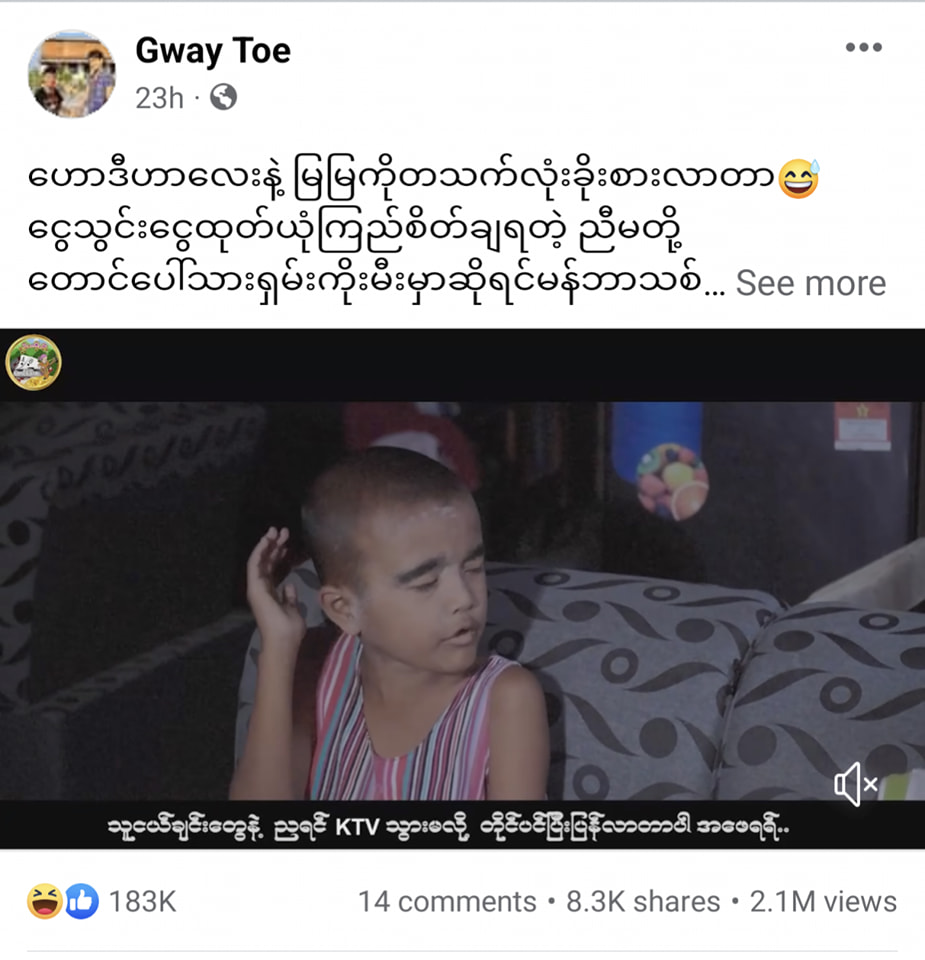925x960 pixels.
Task: Open Gway Toe's profile picture
Action: [x=71, y=73]
